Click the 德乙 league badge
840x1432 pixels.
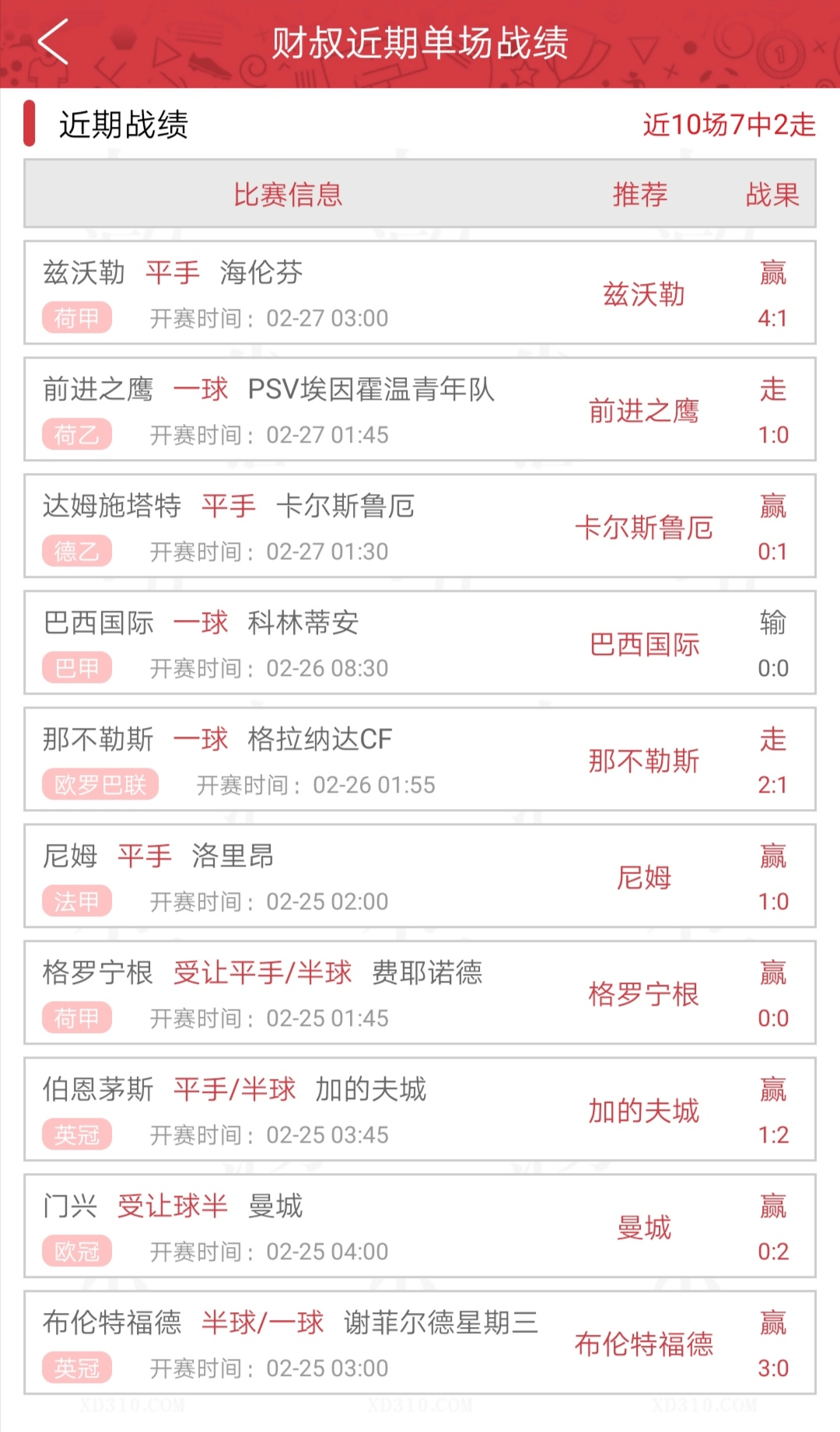(75, 551)
